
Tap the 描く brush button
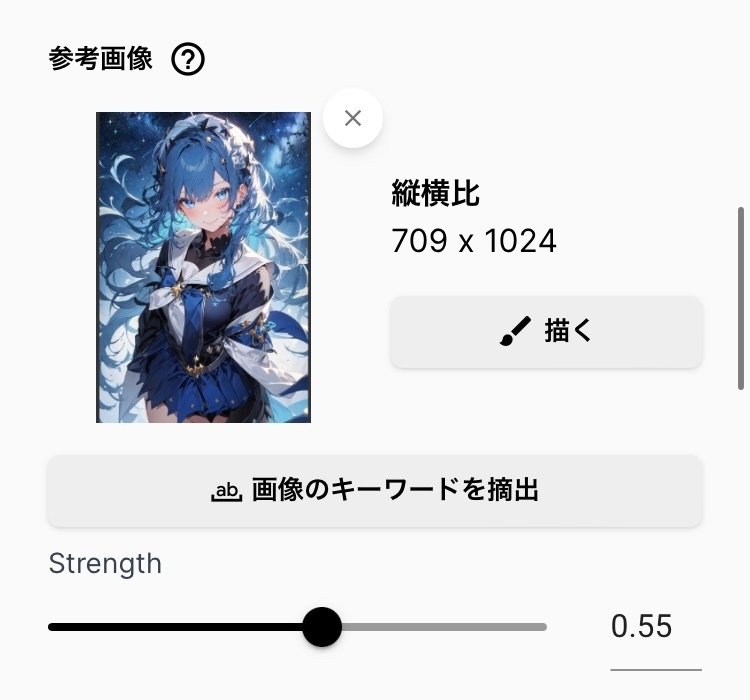(546, 332)
